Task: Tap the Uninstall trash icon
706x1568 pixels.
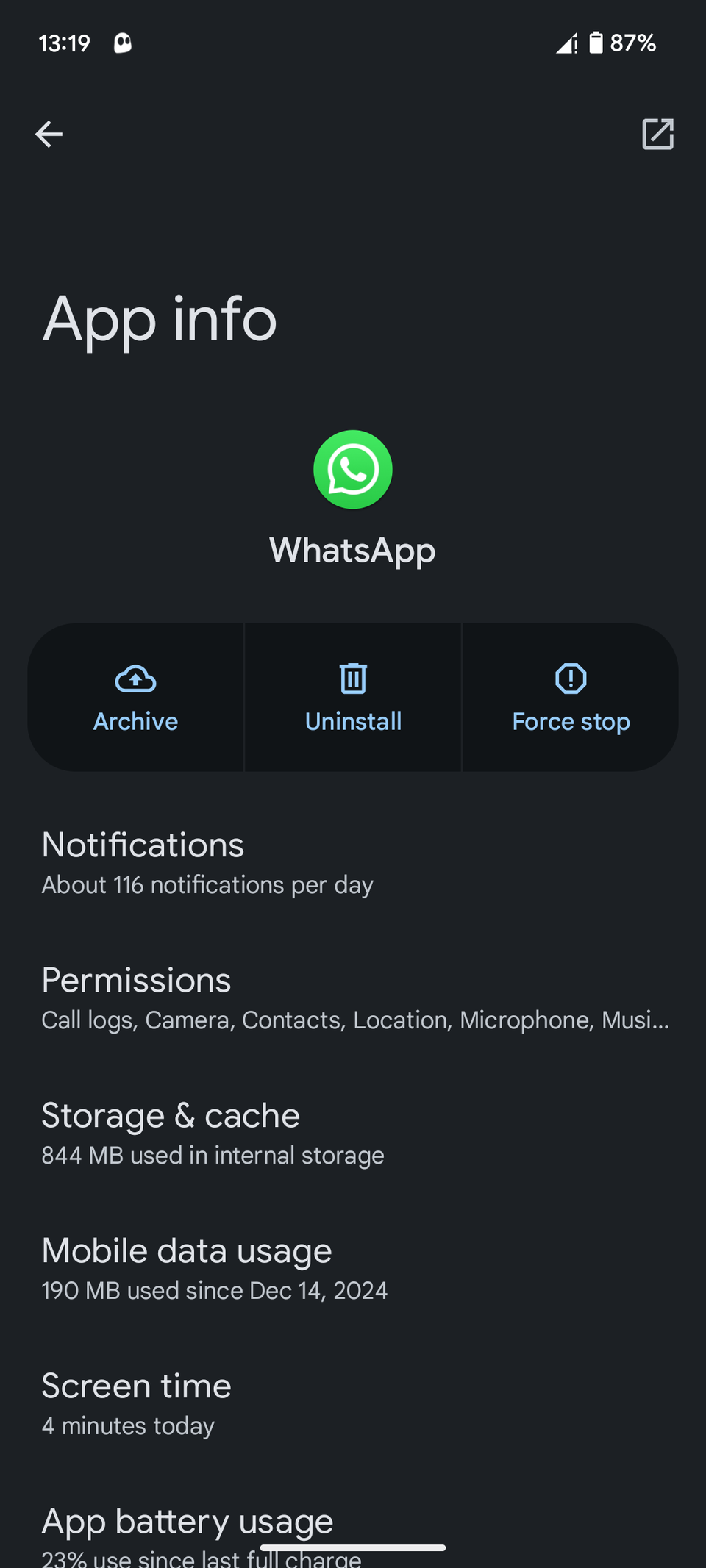Action: [x=352, y=679]
